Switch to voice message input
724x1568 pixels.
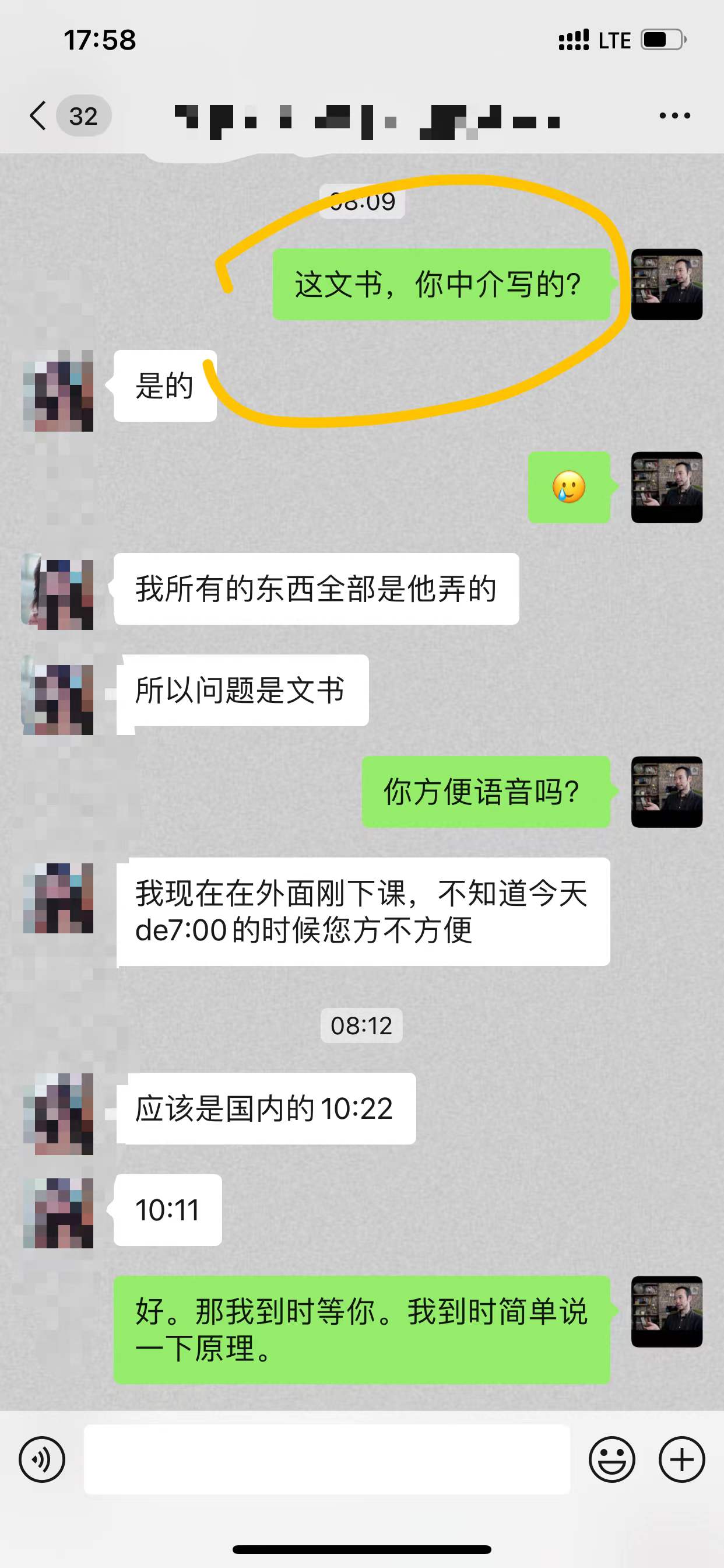point(41,1459)
